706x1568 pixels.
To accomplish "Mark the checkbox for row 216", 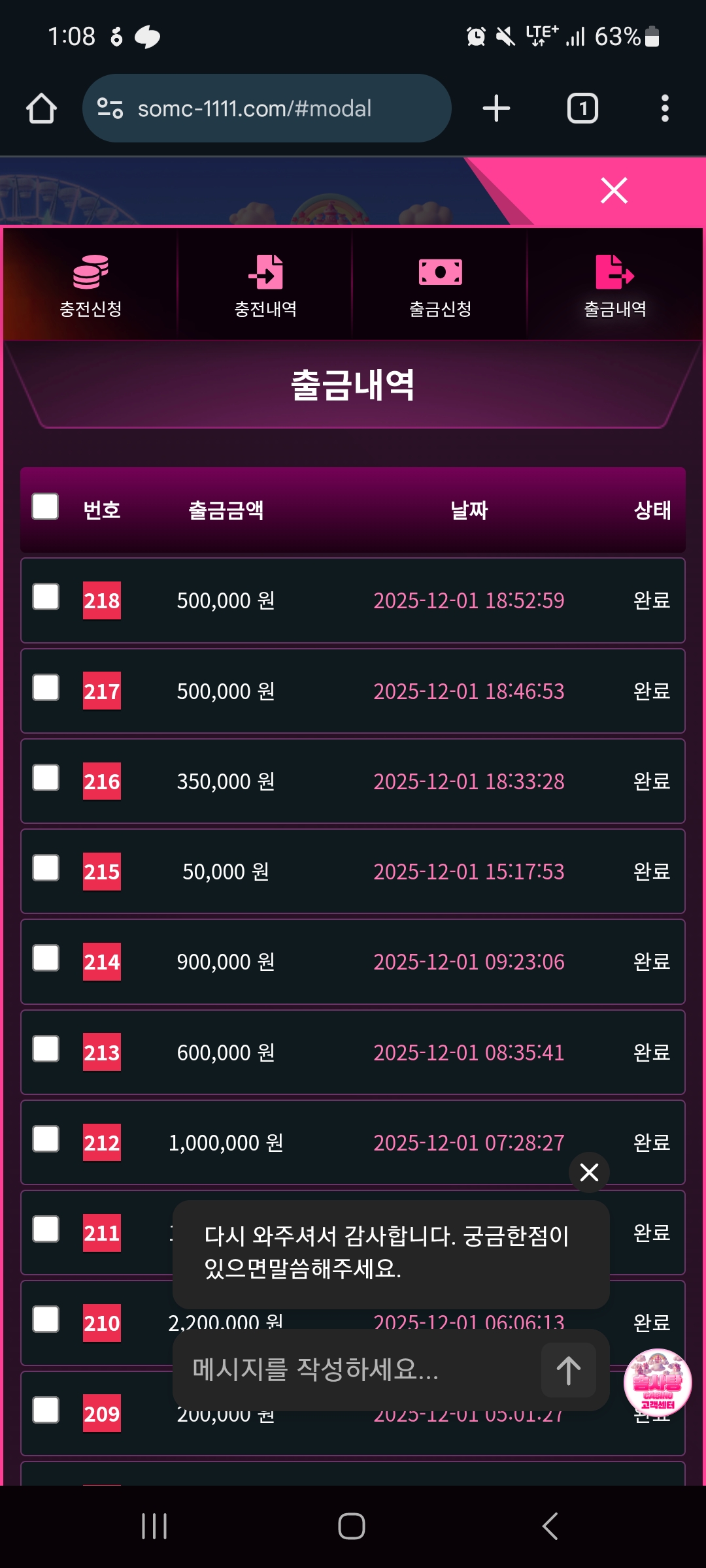I will pos(46,778).
